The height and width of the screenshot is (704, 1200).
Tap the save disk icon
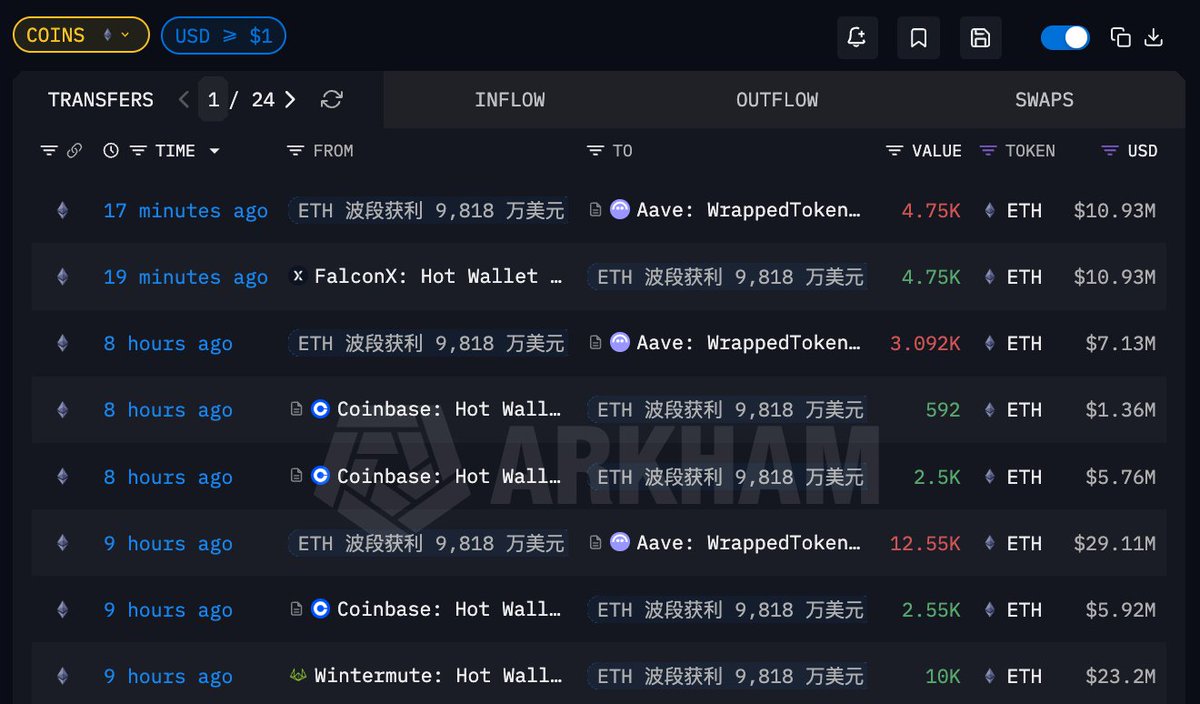coord(980,38)
